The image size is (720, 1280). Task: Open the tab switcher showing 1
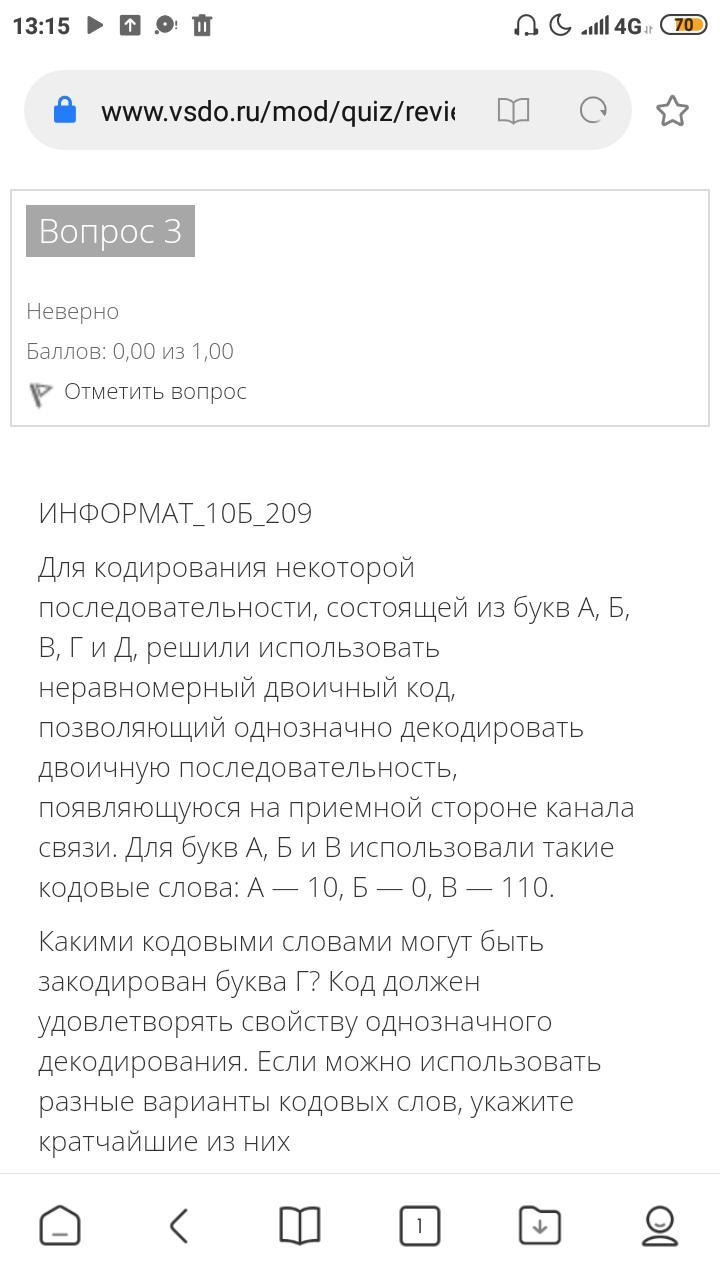coord(420,1226)
